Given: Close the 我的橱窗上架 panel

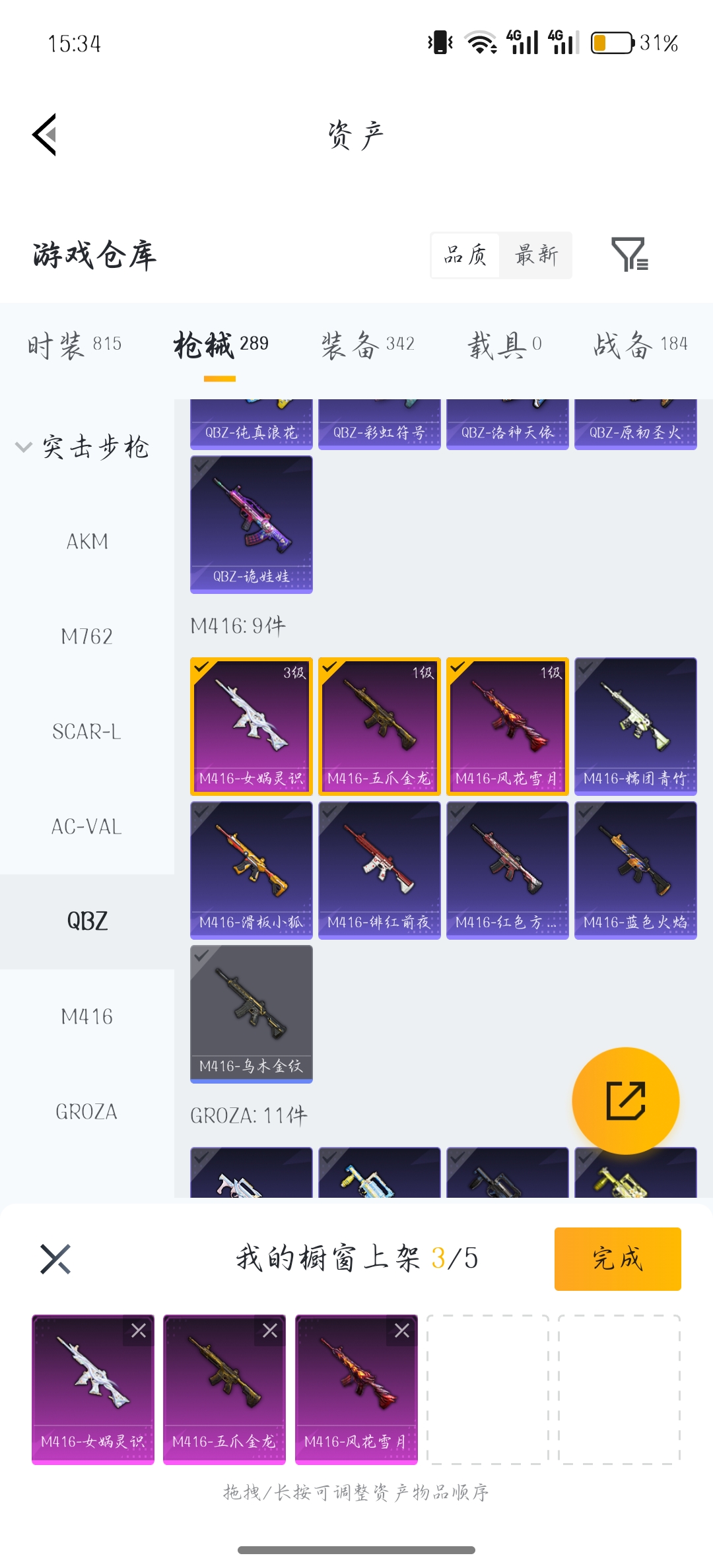Looking at the screenshot, I should [55, 1259].
